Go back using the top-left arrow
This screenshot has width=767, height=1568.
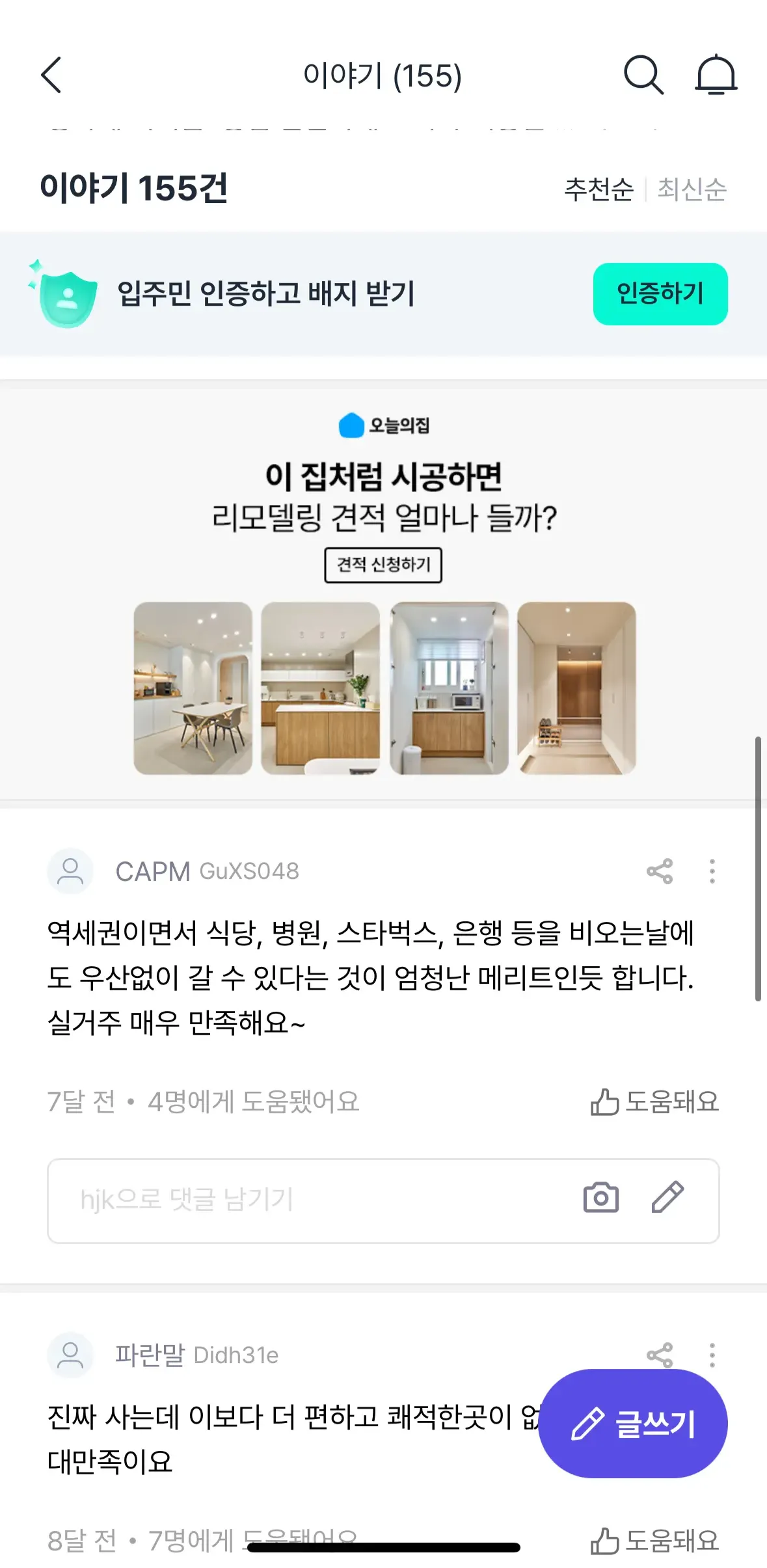point(51,75)
